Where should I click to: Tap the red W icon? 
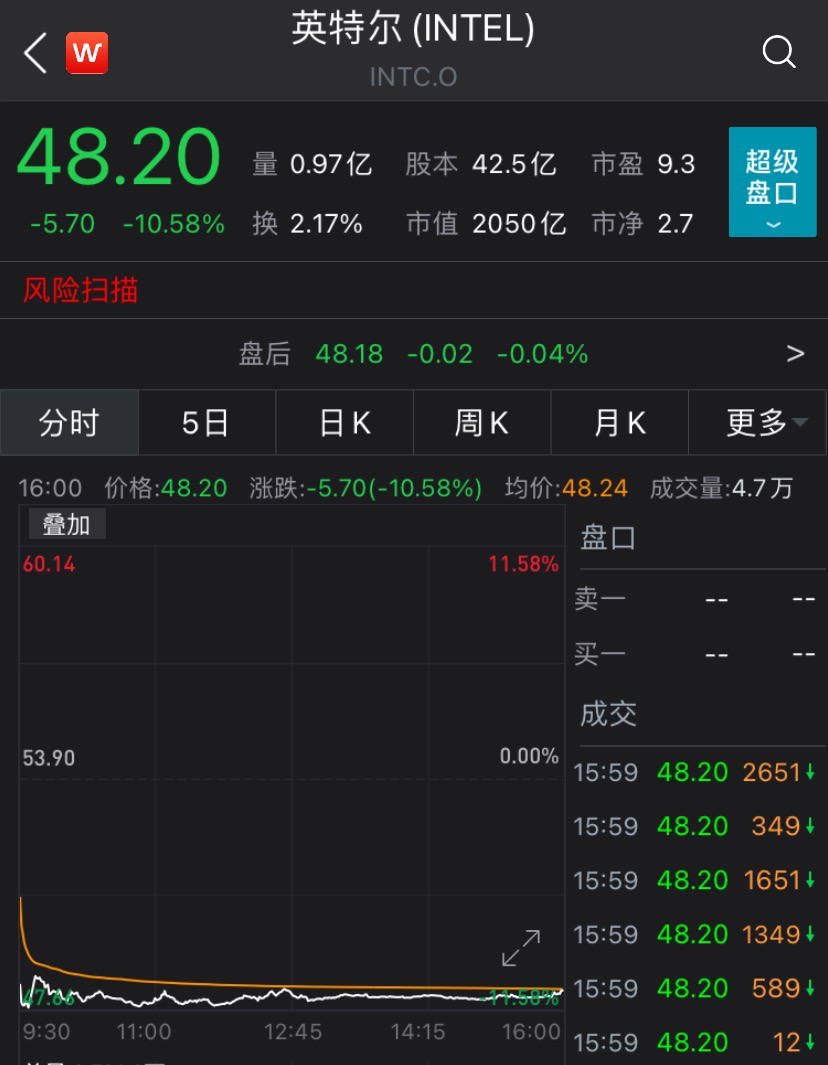coord(87,53)
